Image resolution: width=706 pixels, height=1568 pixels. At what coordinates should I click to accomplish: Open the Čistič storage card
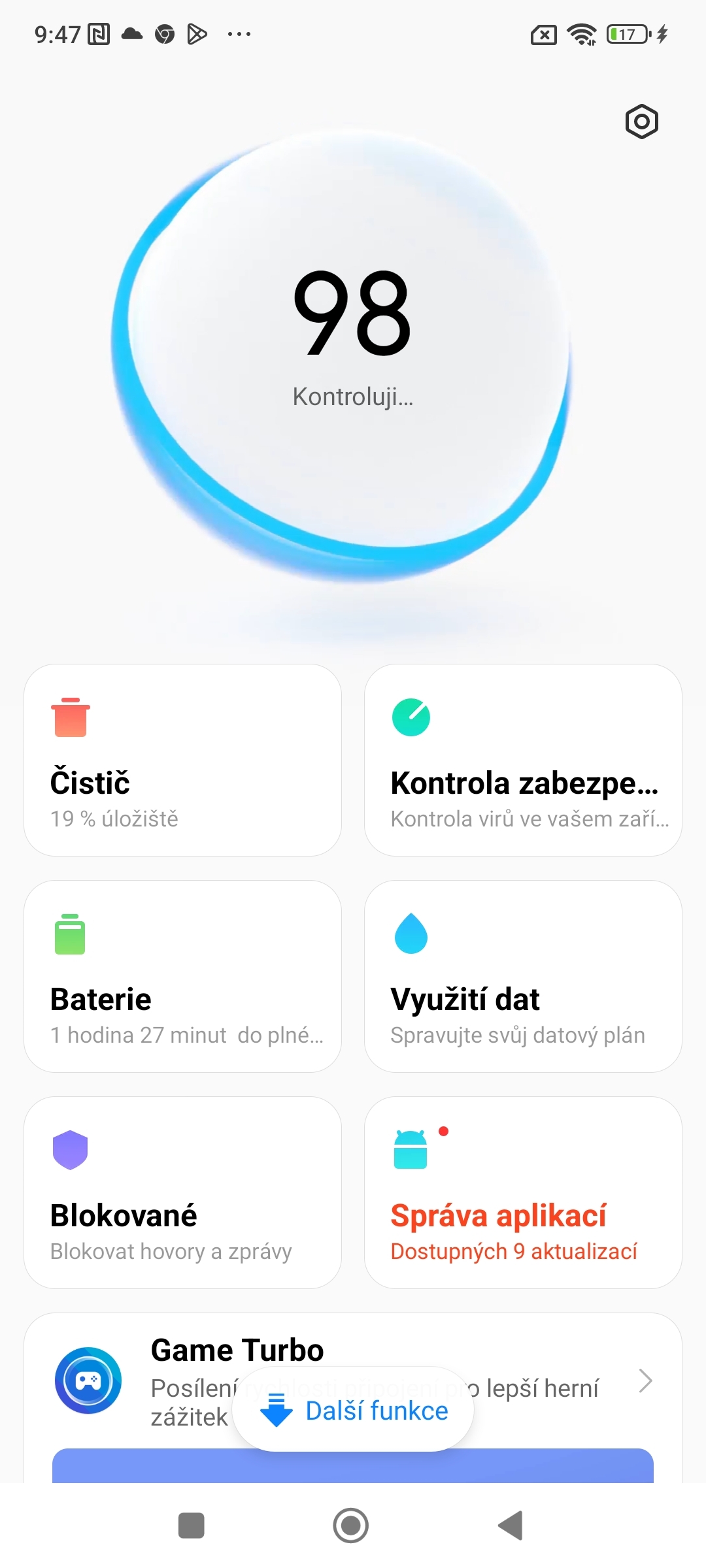tap(182, 761)
